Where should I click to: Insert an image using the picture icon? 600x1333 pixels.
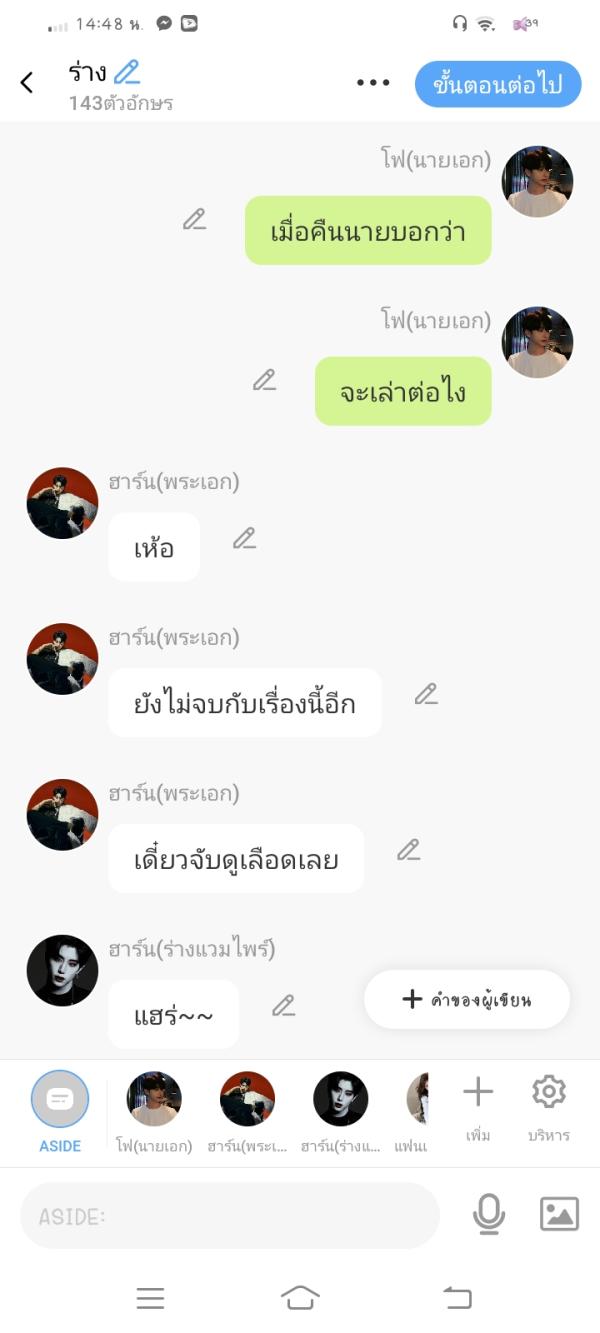(559, 1214)
